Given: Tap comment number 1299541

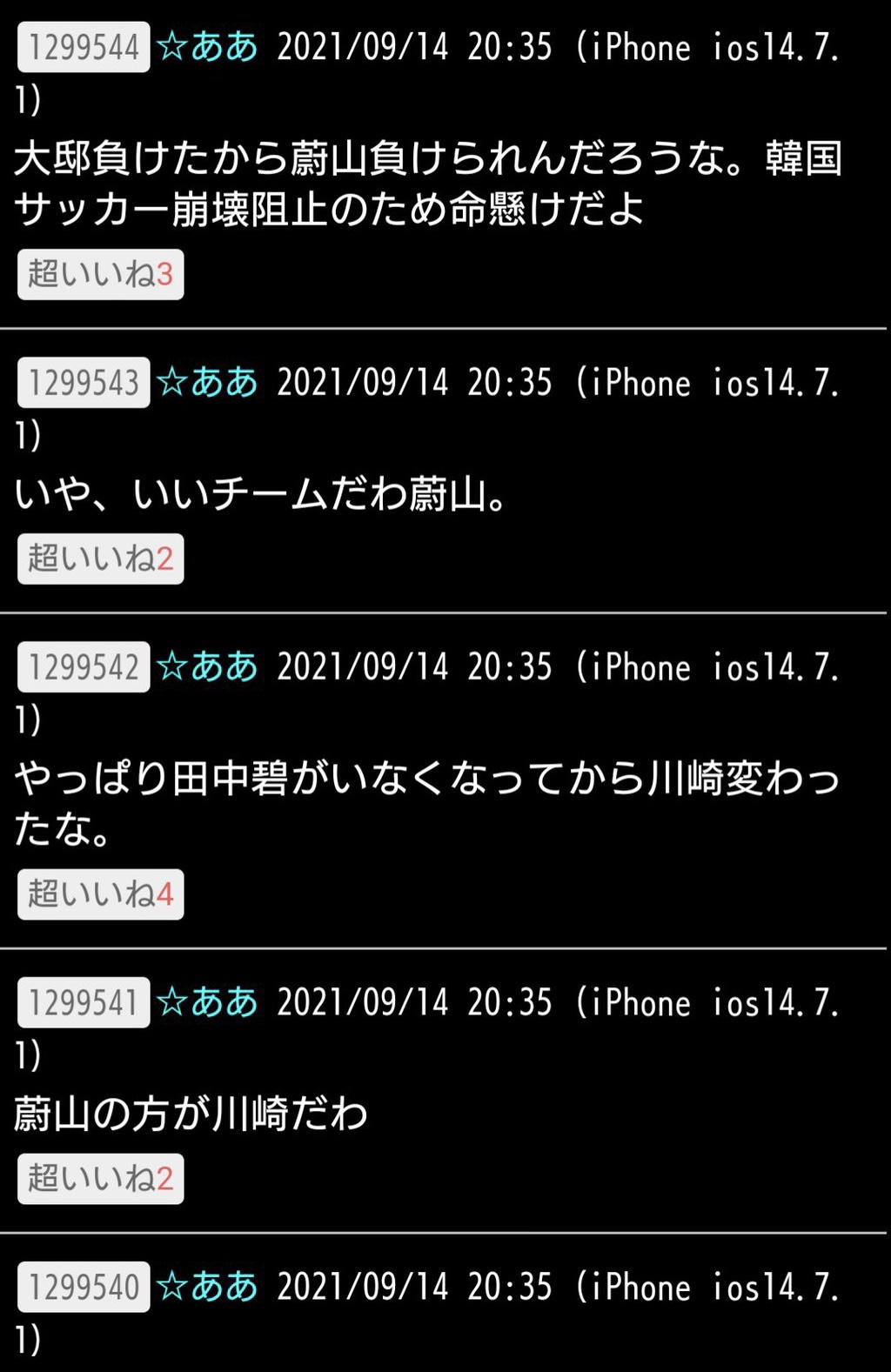Looking at the screenshot, I should coord(84,1002).
